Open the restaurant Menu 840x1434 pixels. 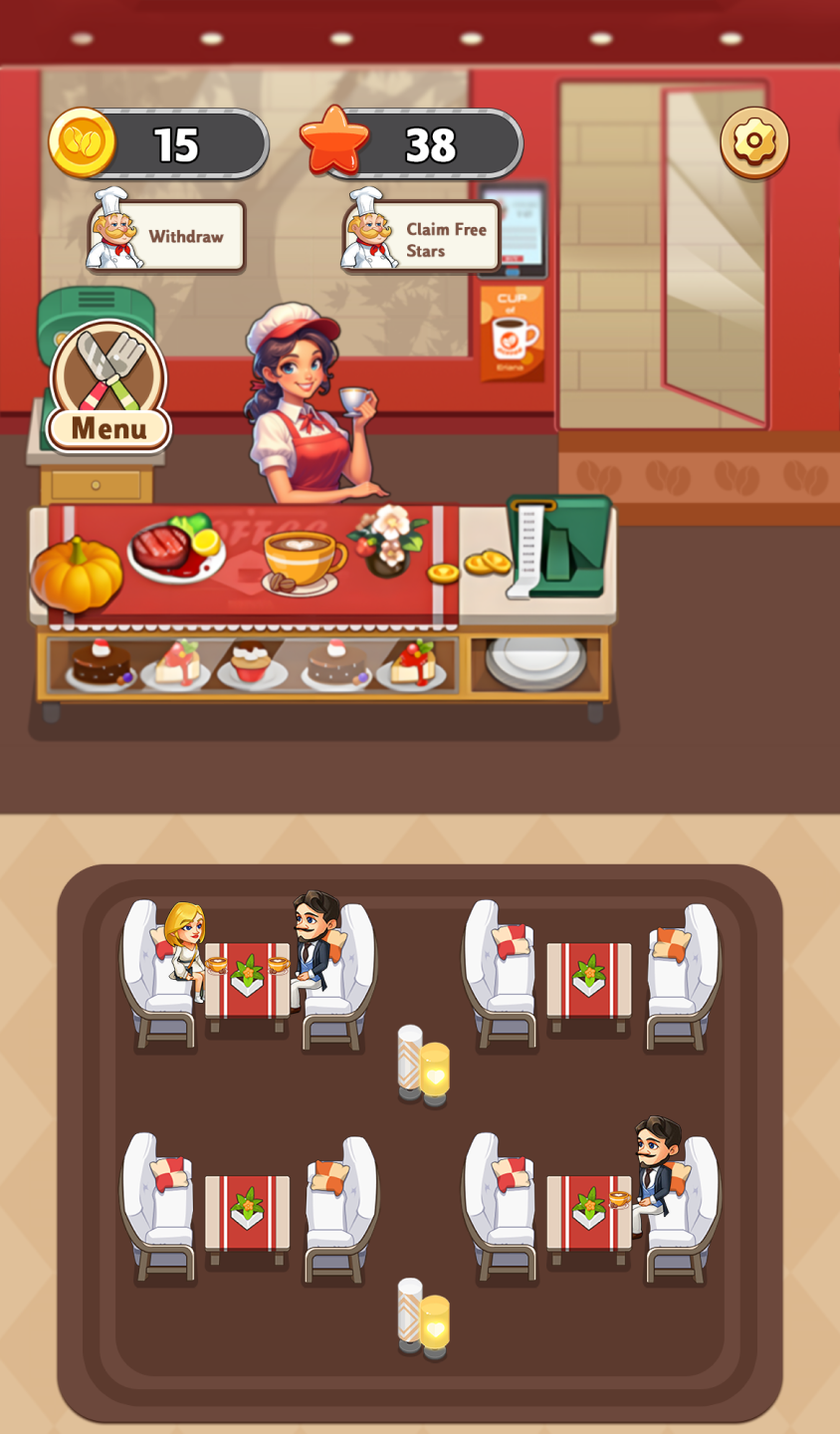coord(107,388)
